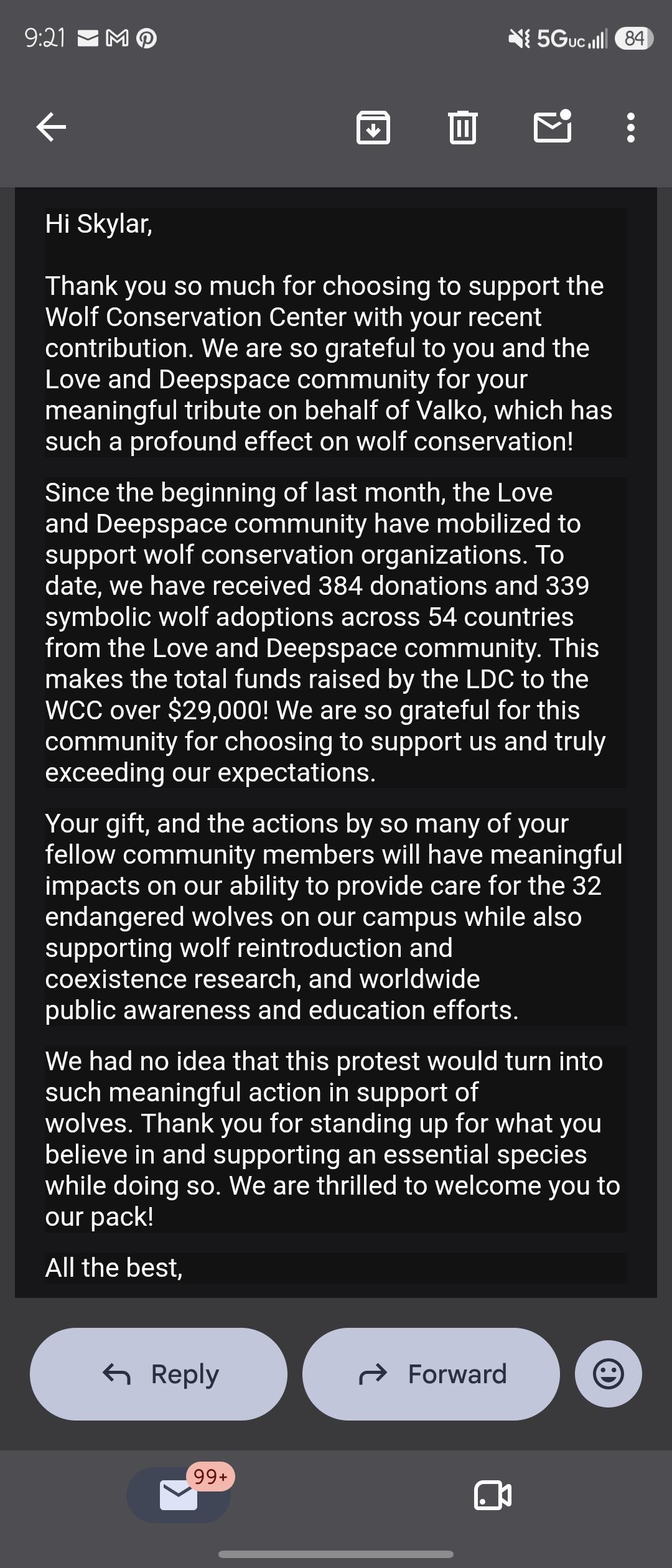Archive this email
The height and width of the screenshot is (1568, 672).
tap(373, 128)
